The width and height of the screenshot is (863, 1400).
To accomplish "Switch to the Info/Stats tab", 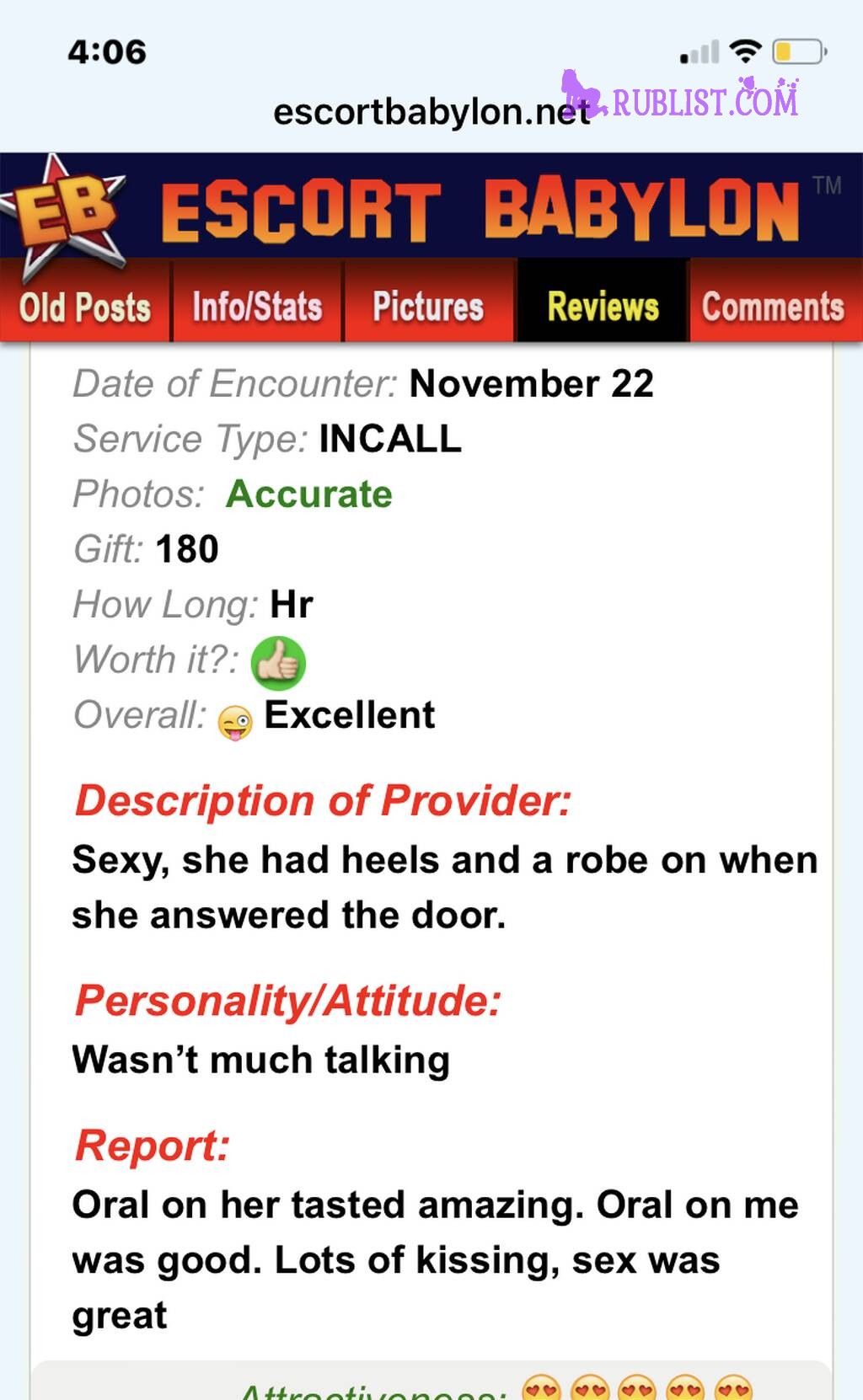I will click(257, 306).
